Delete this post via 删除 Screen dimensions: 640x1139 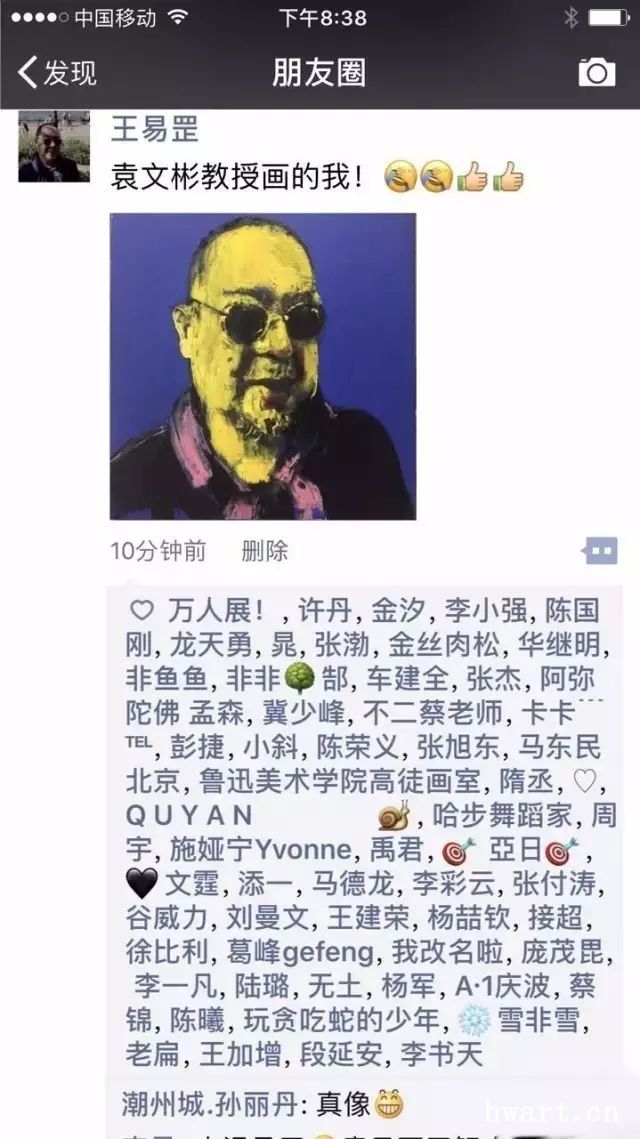pos(264,551)
